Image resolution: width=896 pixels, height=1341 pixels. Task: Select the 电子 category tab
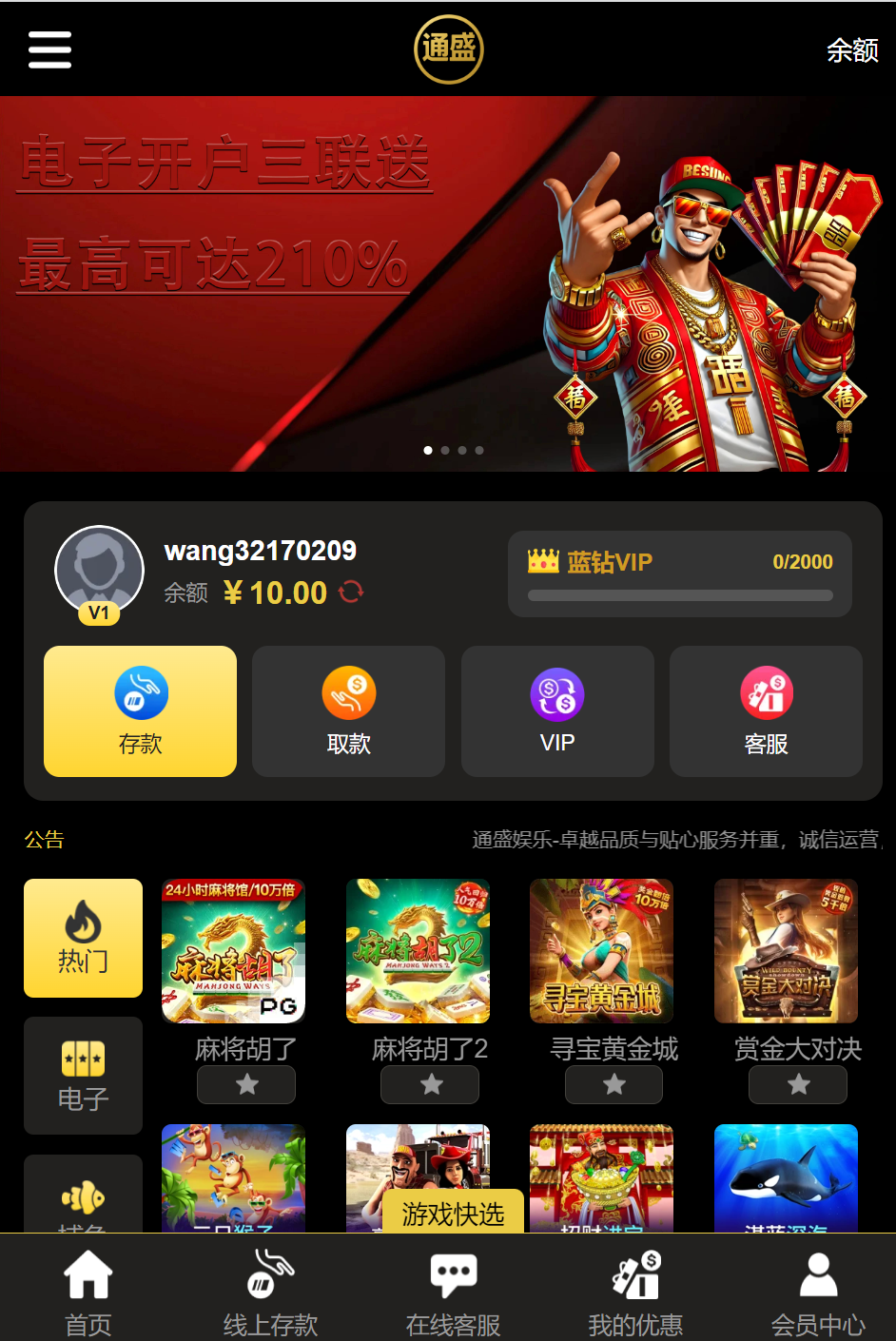coord(83,1076)
